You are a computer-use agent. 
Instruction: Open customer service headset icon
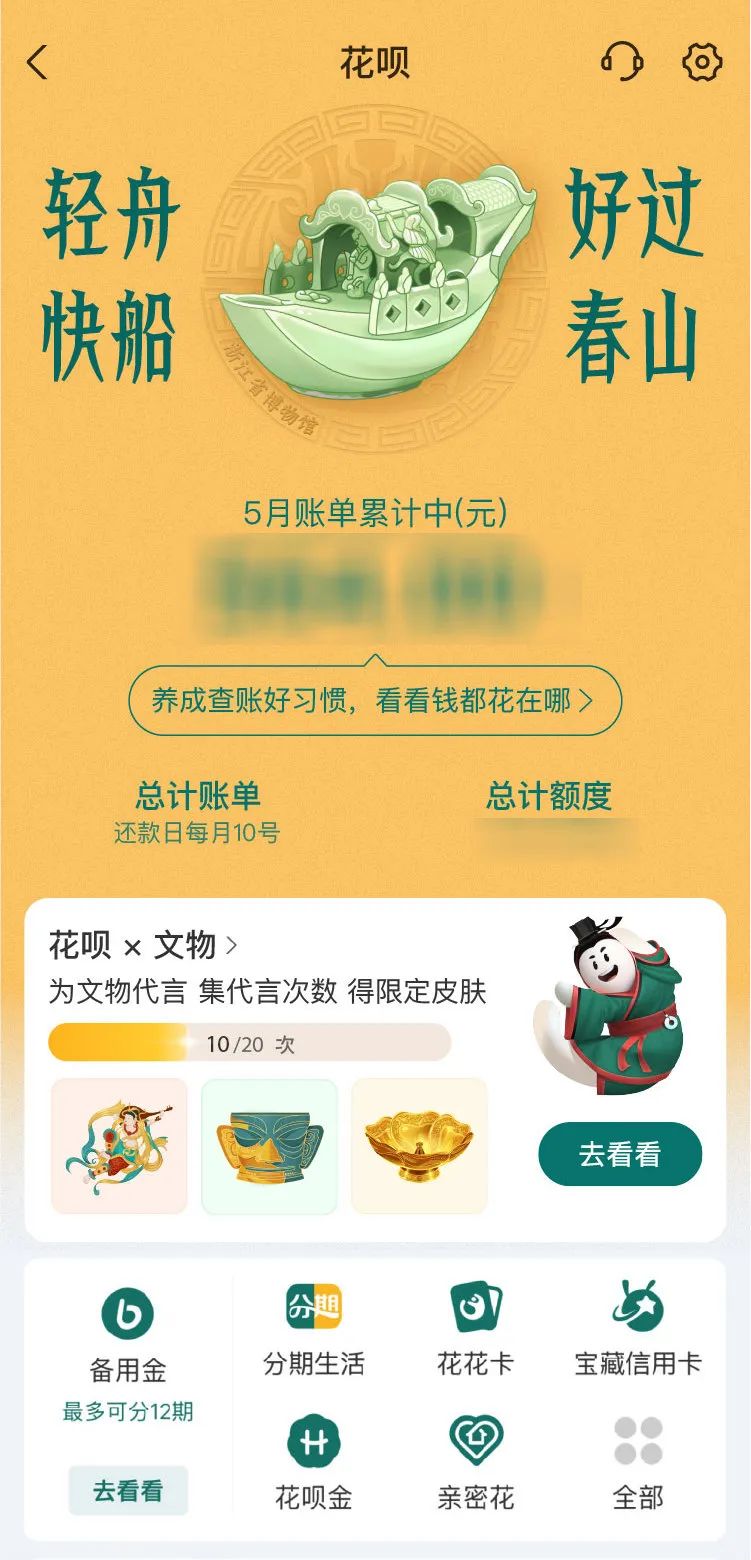pyautogui.click(x=622, y=62)
